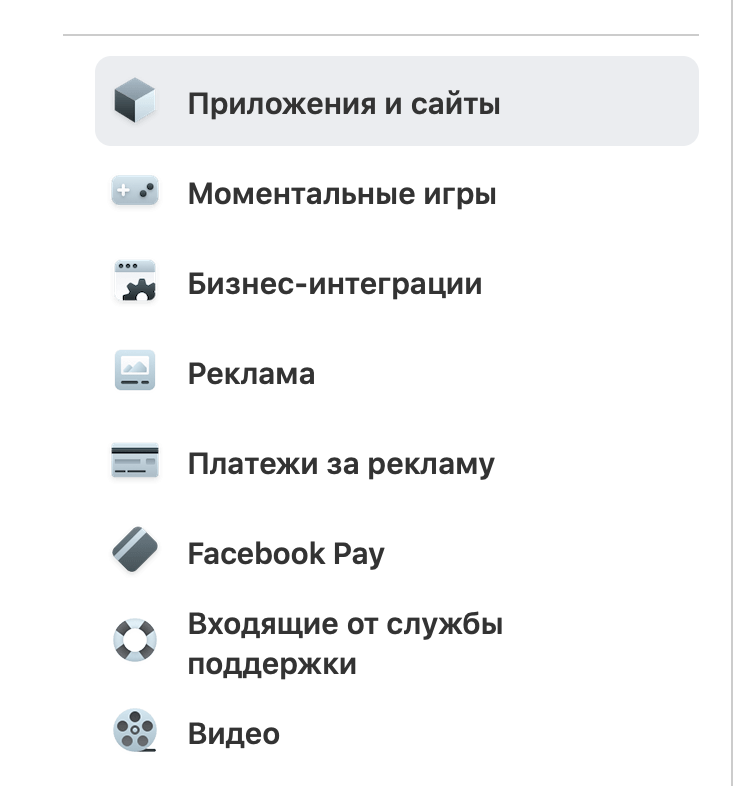746x786 pixels.
Task: Open Приложения и сайты settings
Action: 397,101
